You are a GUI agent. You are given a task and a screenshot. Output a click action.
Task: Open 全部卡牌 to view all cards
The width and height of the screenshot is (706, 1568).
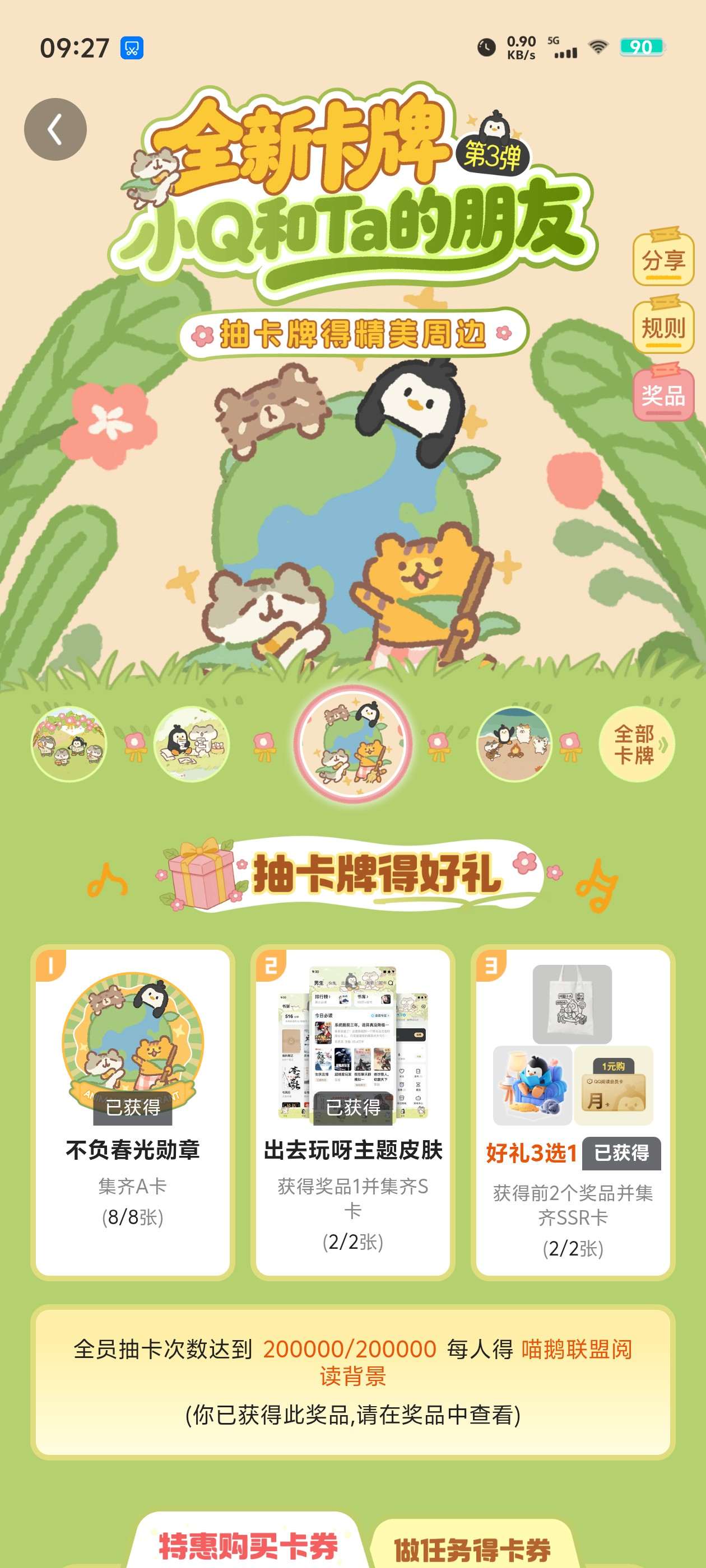point(636,744)
